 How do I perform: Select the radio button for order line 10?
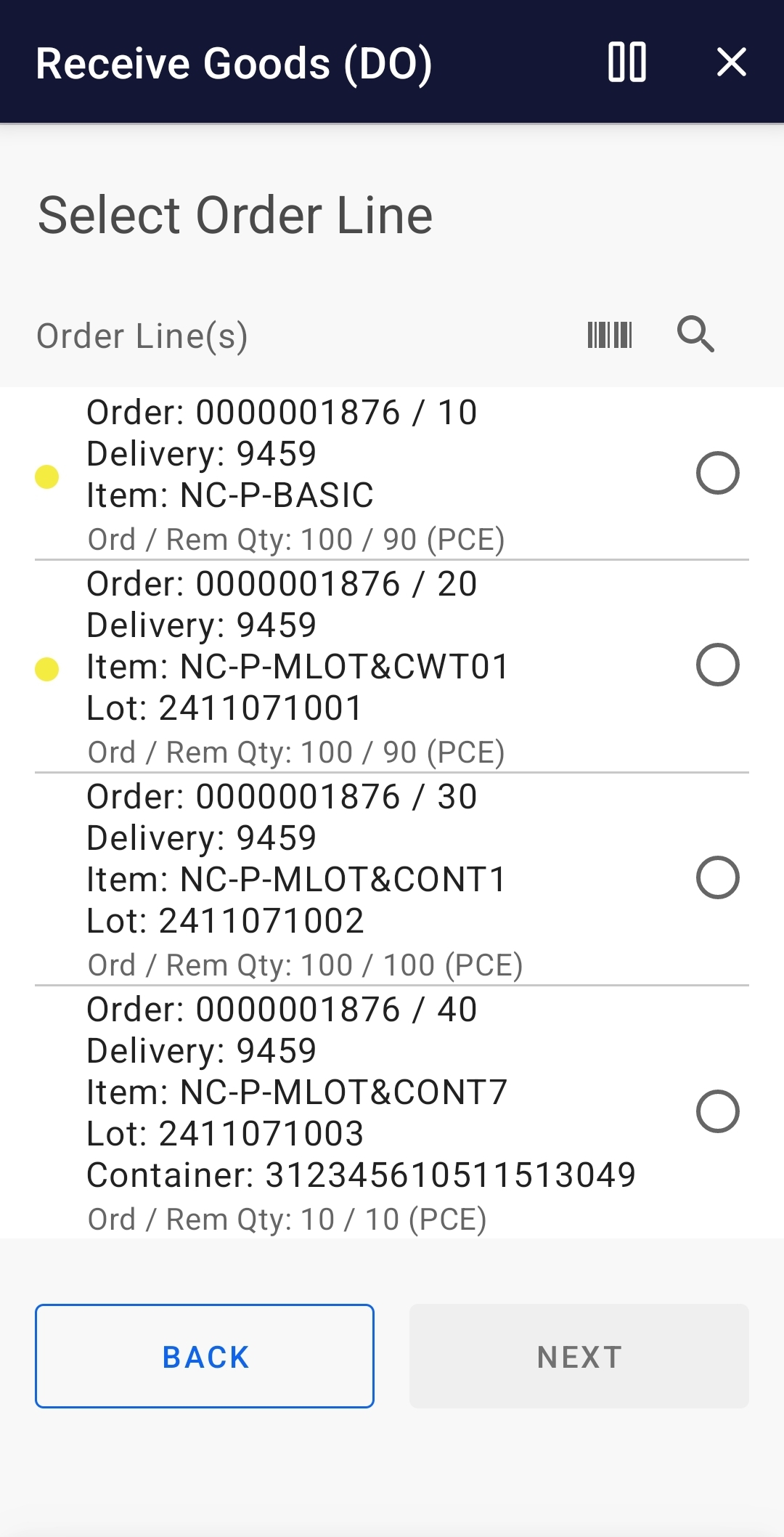(x=718, y=474)
